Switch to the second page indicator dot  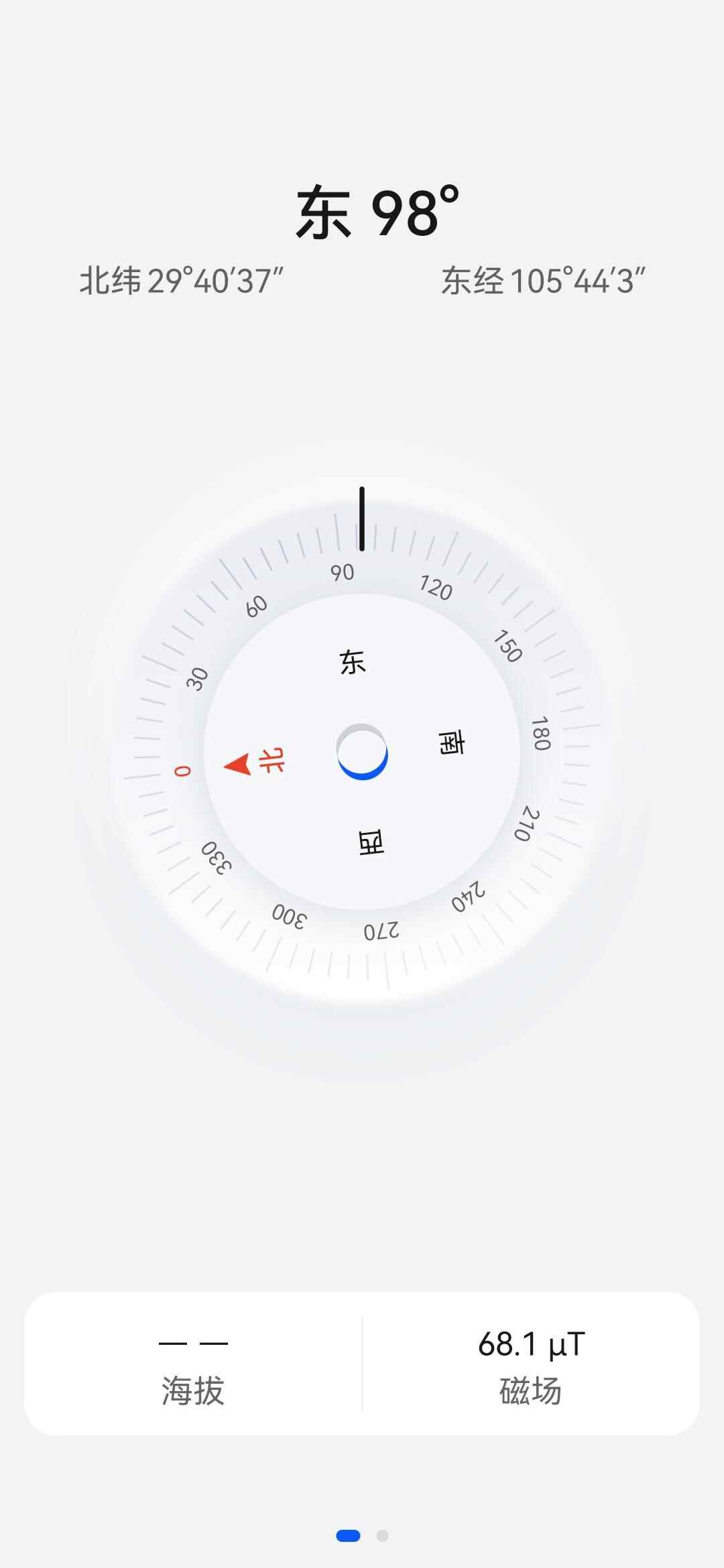click(382, 1536)
